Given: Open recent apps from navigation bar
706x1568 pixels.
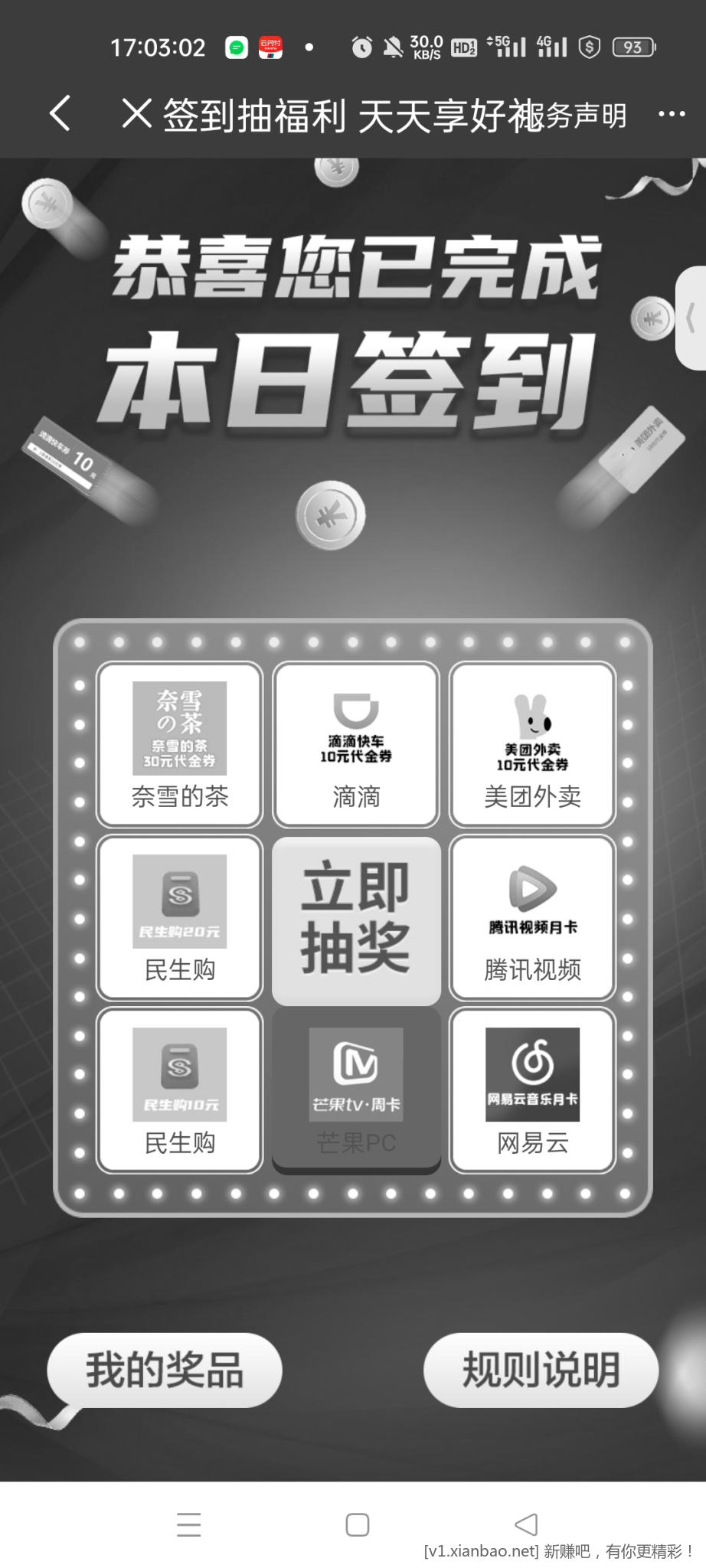Looking at the screenshot, I should coord(188,1524).
